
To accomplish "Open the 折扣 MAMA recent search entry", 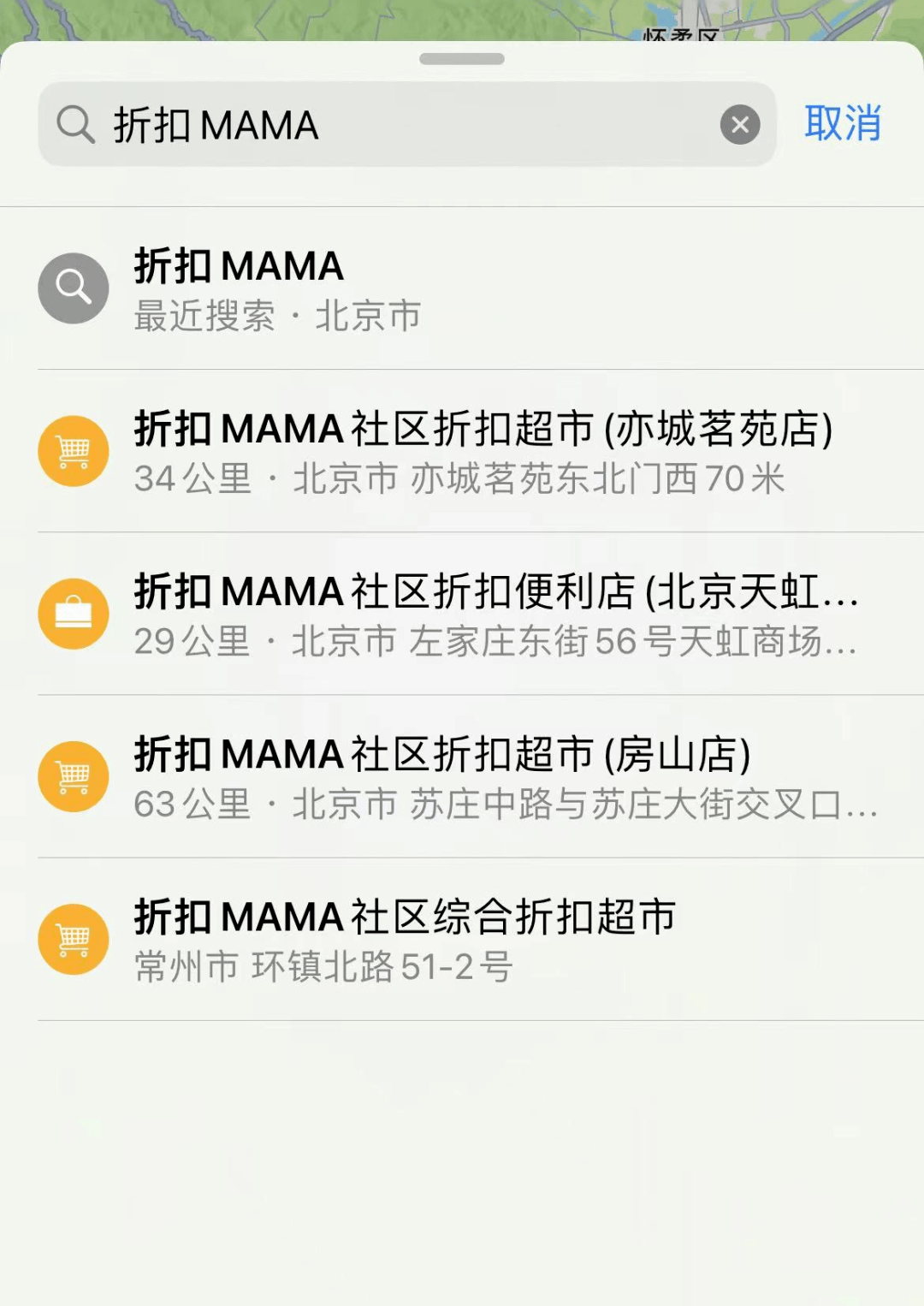I will coord(342,288).
